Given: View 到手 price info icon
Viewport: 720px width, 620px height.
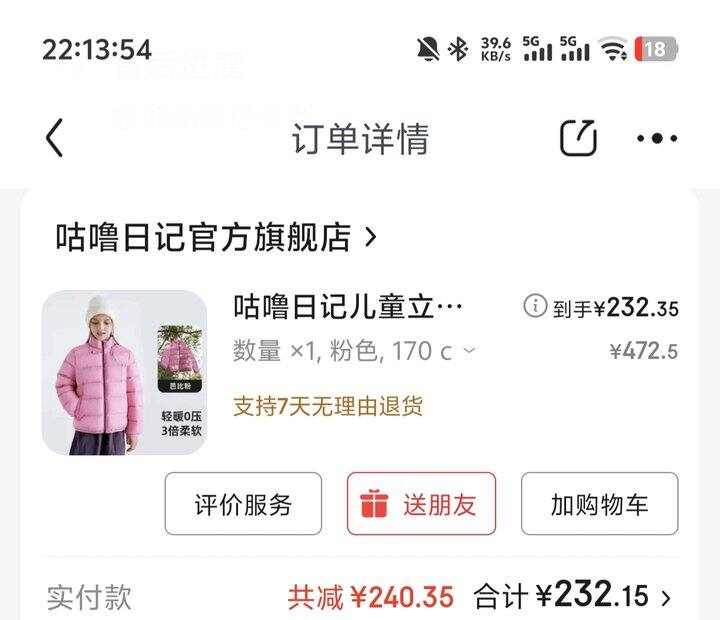Looking at the screenshot, I should pos(535,305).
